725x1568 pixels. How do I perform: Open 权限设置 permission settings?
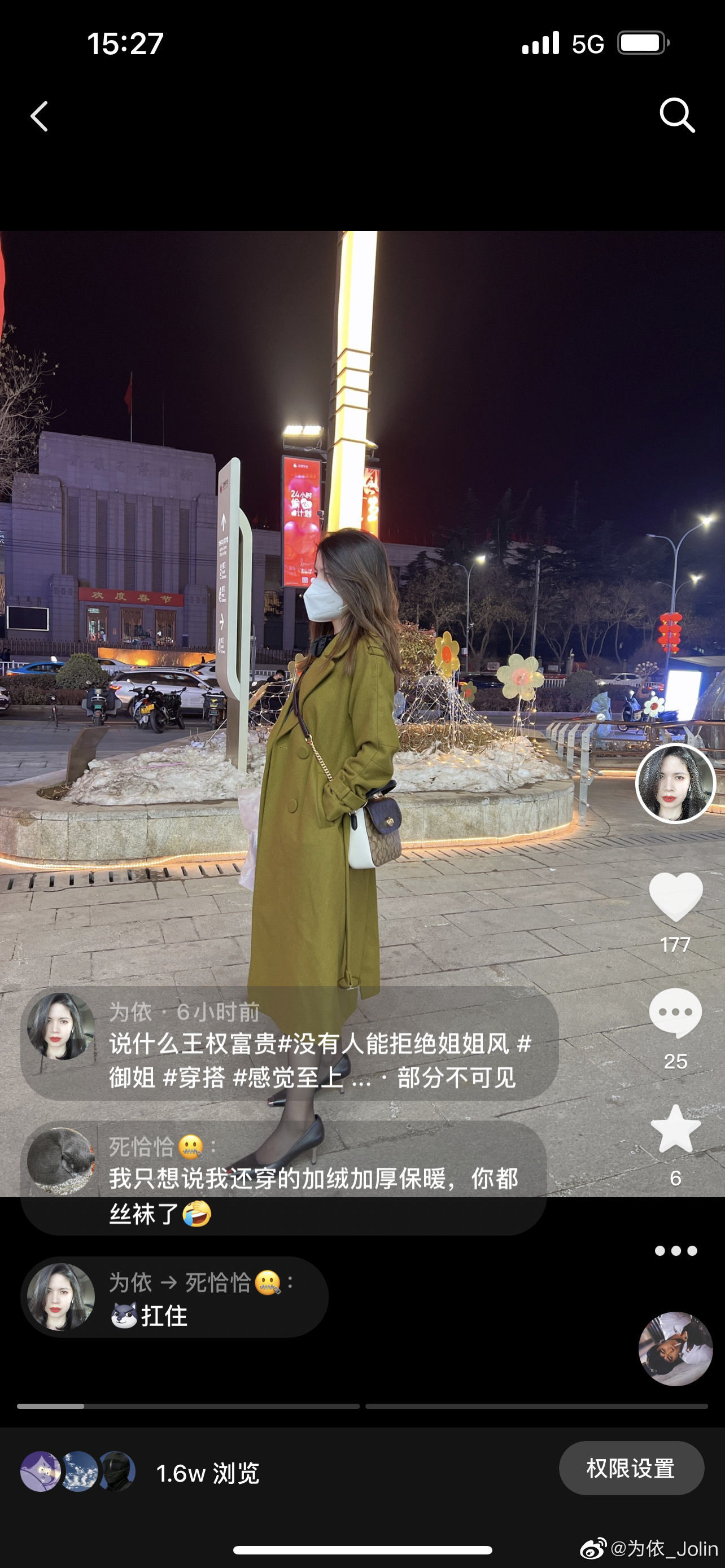(x=631, y=1468)
